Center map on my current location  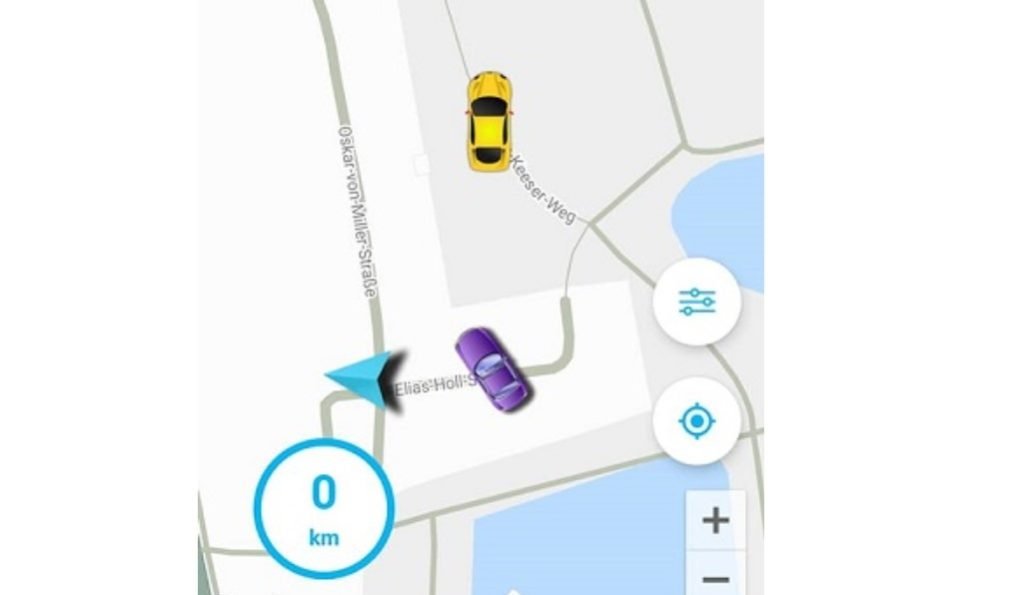tap(696, 421)
